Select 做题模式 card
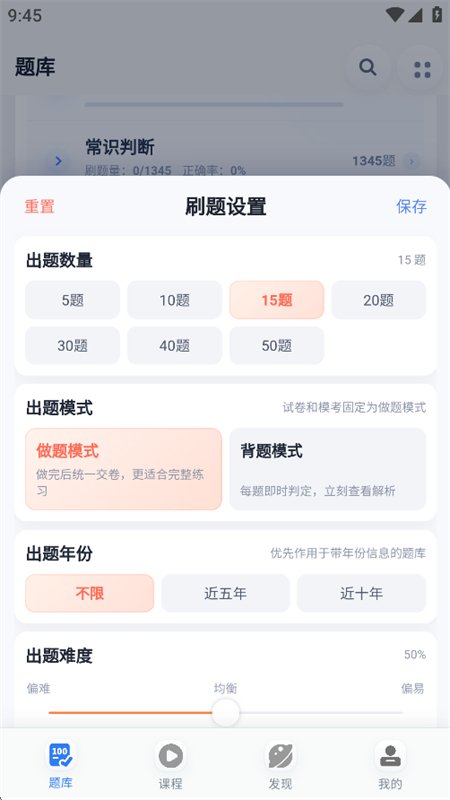Viewport: 450px width, 800px height. coord(123,469)
